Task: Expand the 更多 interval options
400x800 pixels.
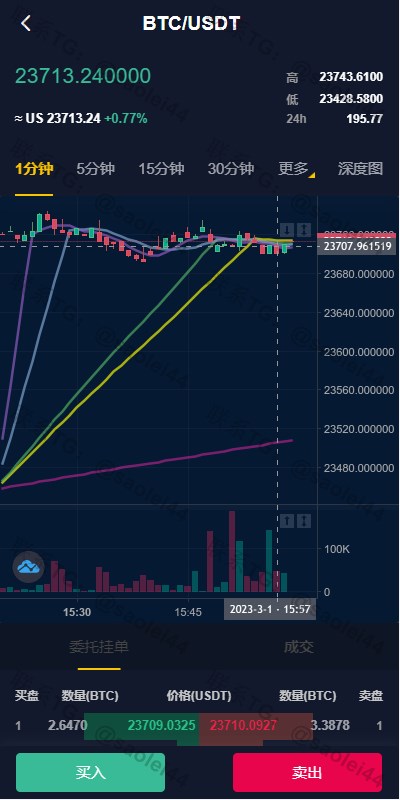Action: (296, 169)
